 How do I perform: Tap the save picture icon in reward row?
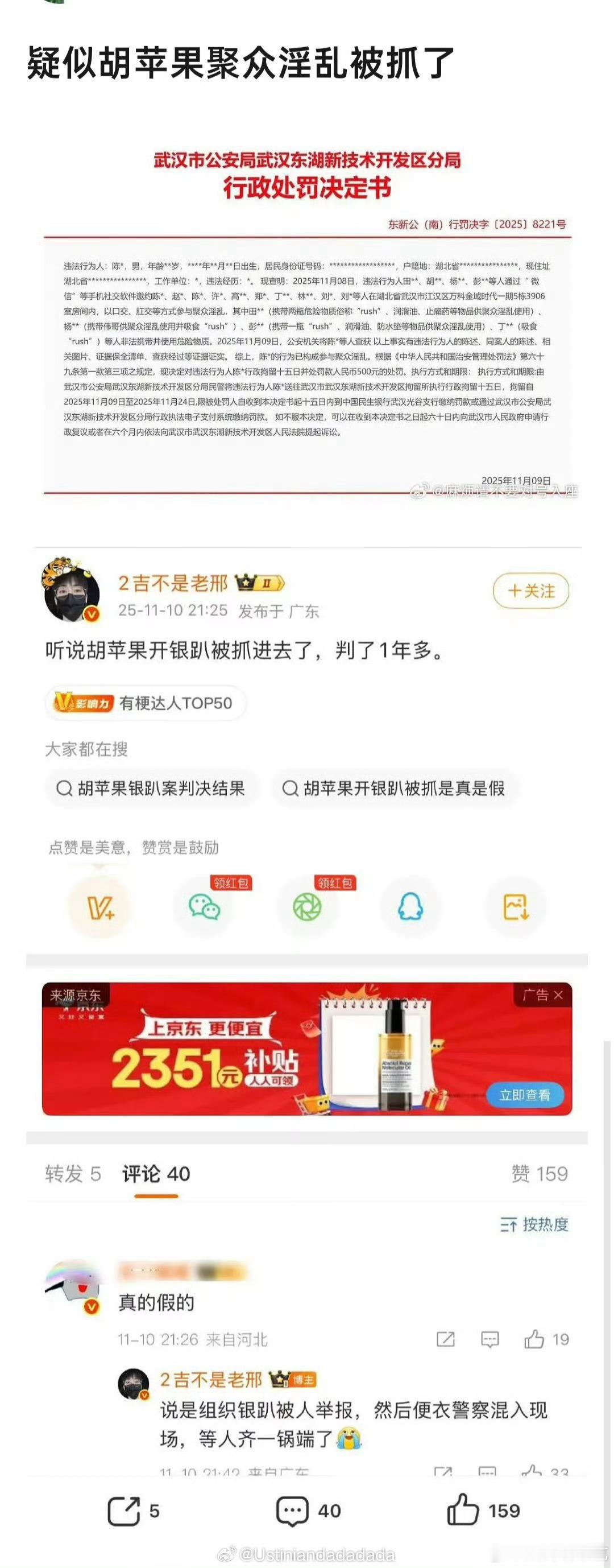(x=515, y=906)
